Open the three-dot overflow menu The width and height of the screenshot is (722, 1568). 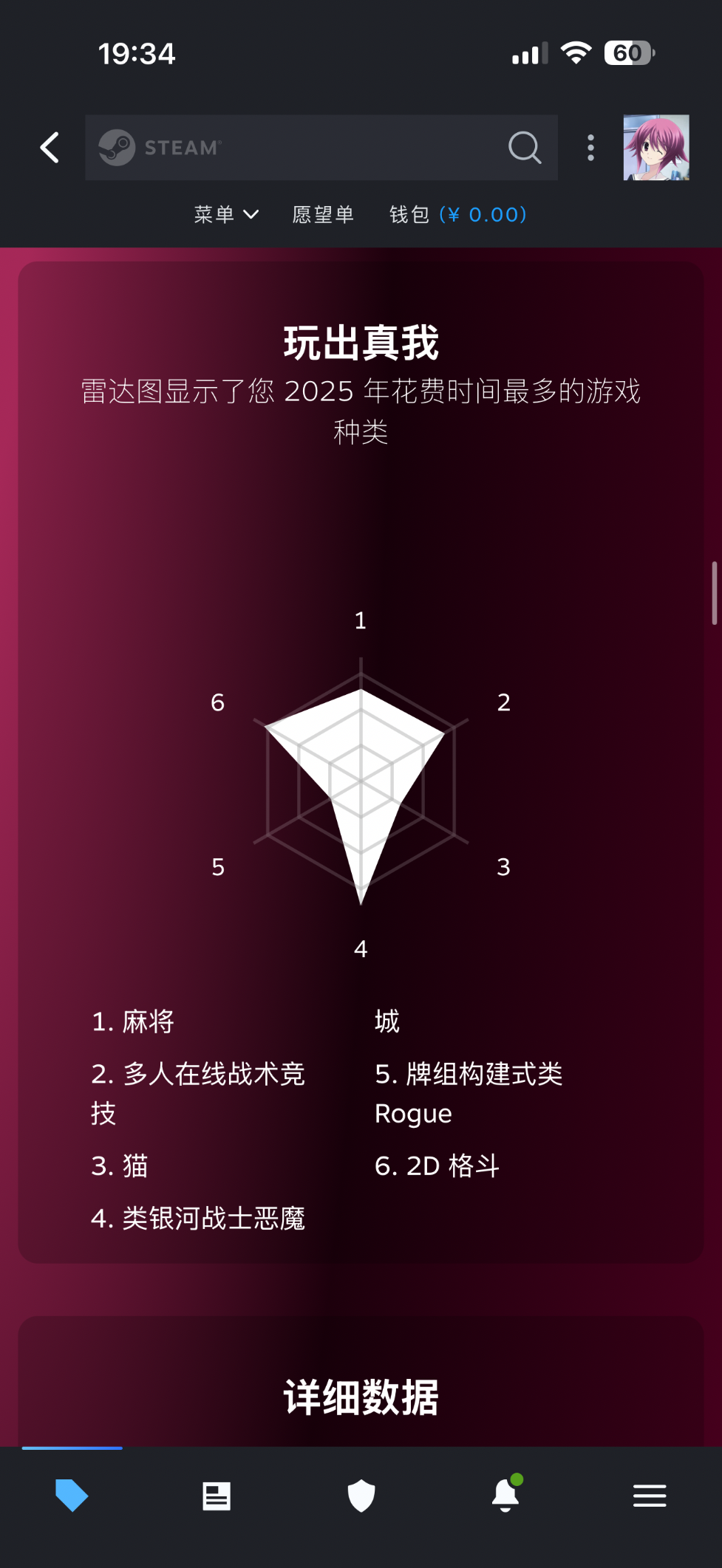(x=590, y=148)
